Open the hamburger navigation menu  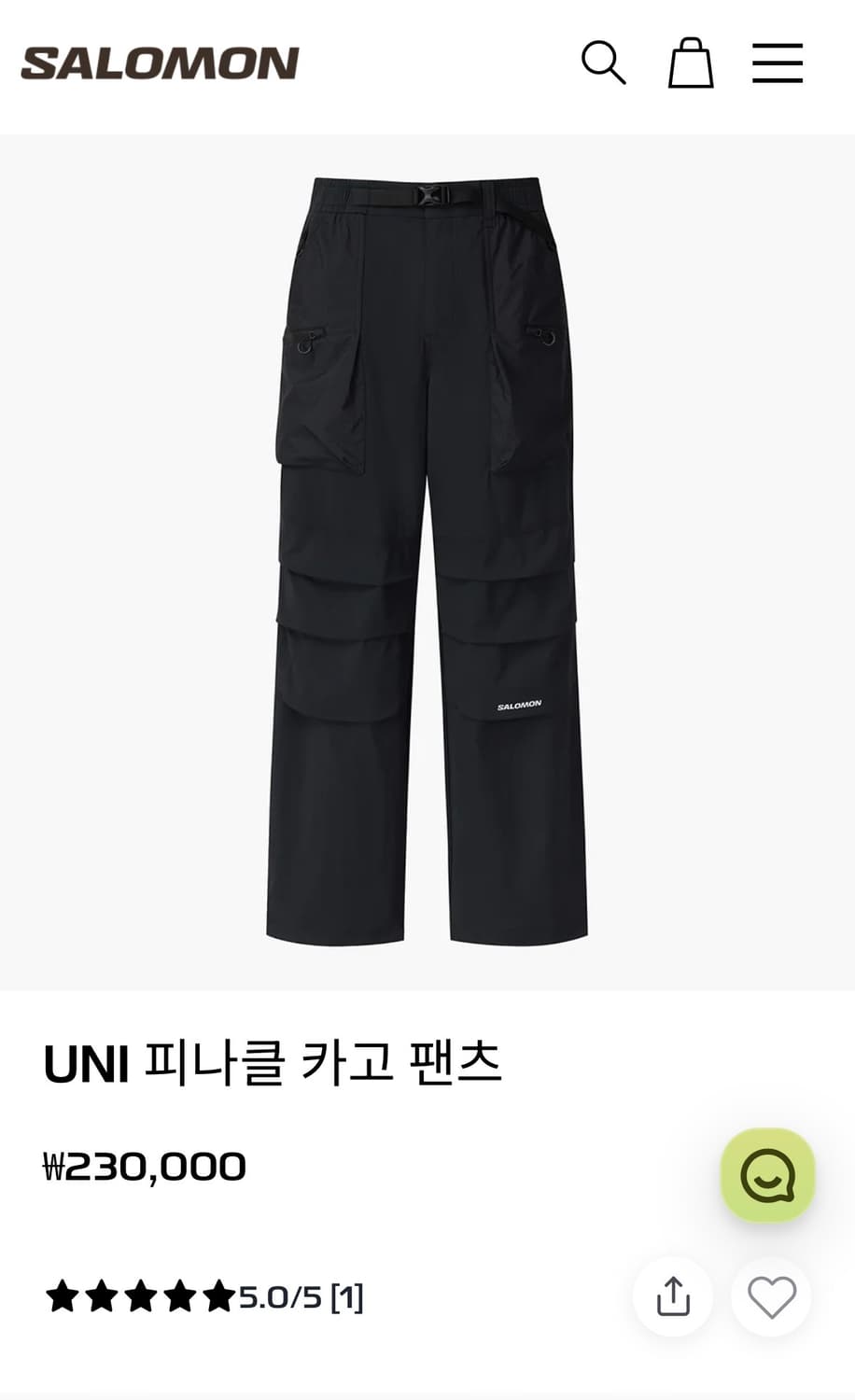coord(777,62)
